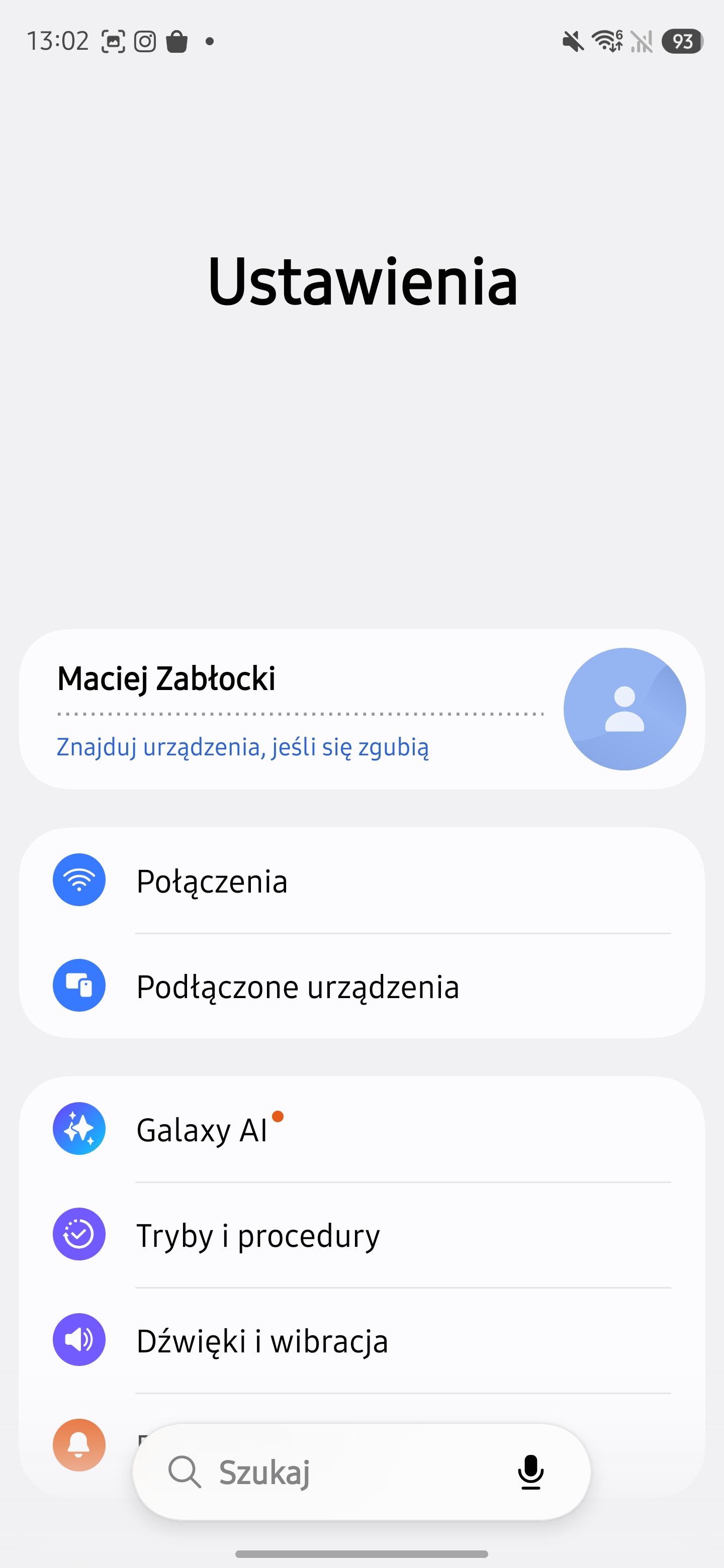Tap the profile avatar picture
724x1568 pixels.
624,709
